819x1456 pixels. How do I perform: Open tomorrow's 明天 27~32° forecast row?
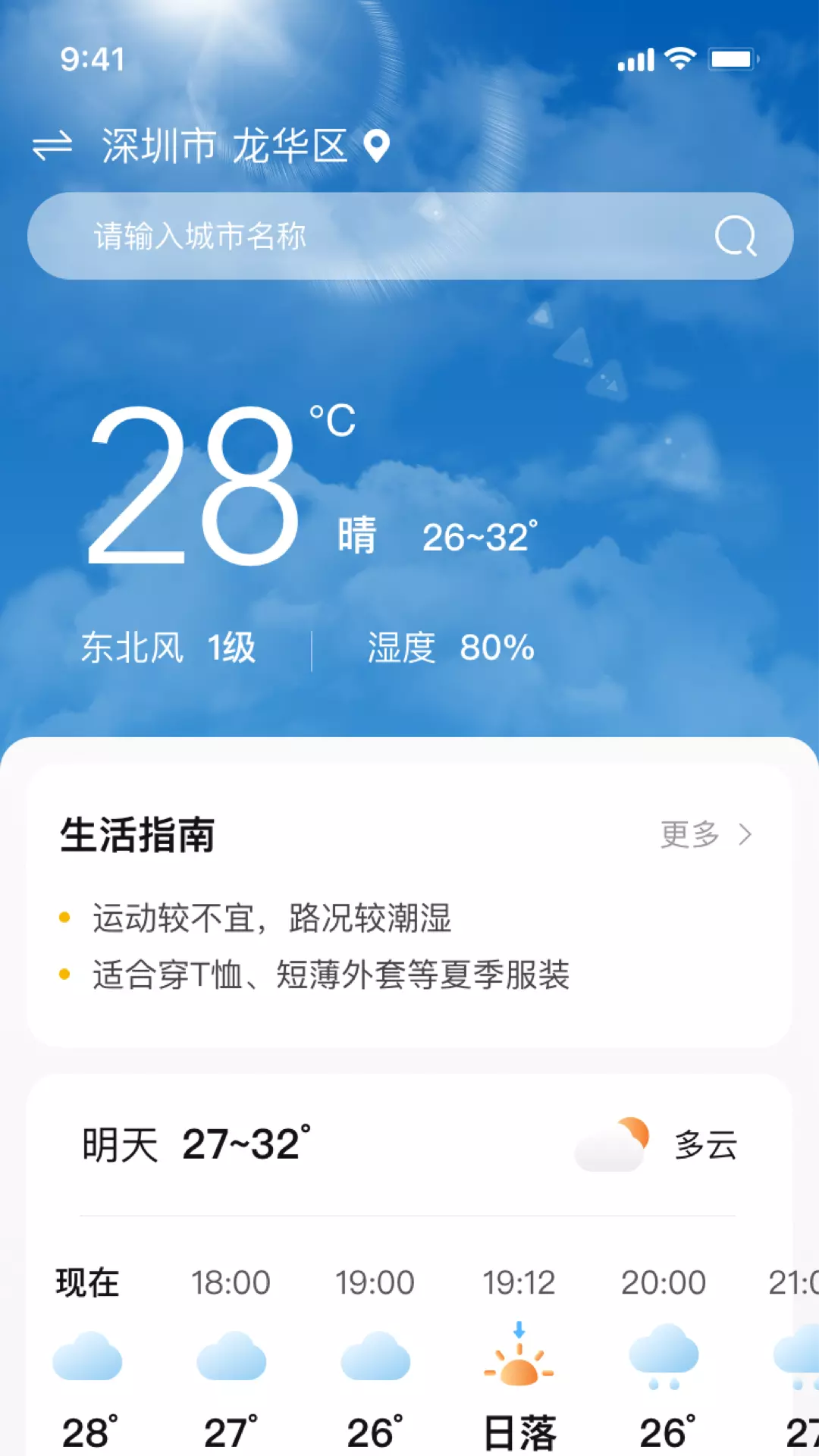pyautogui.click(x=409, y=1144)
